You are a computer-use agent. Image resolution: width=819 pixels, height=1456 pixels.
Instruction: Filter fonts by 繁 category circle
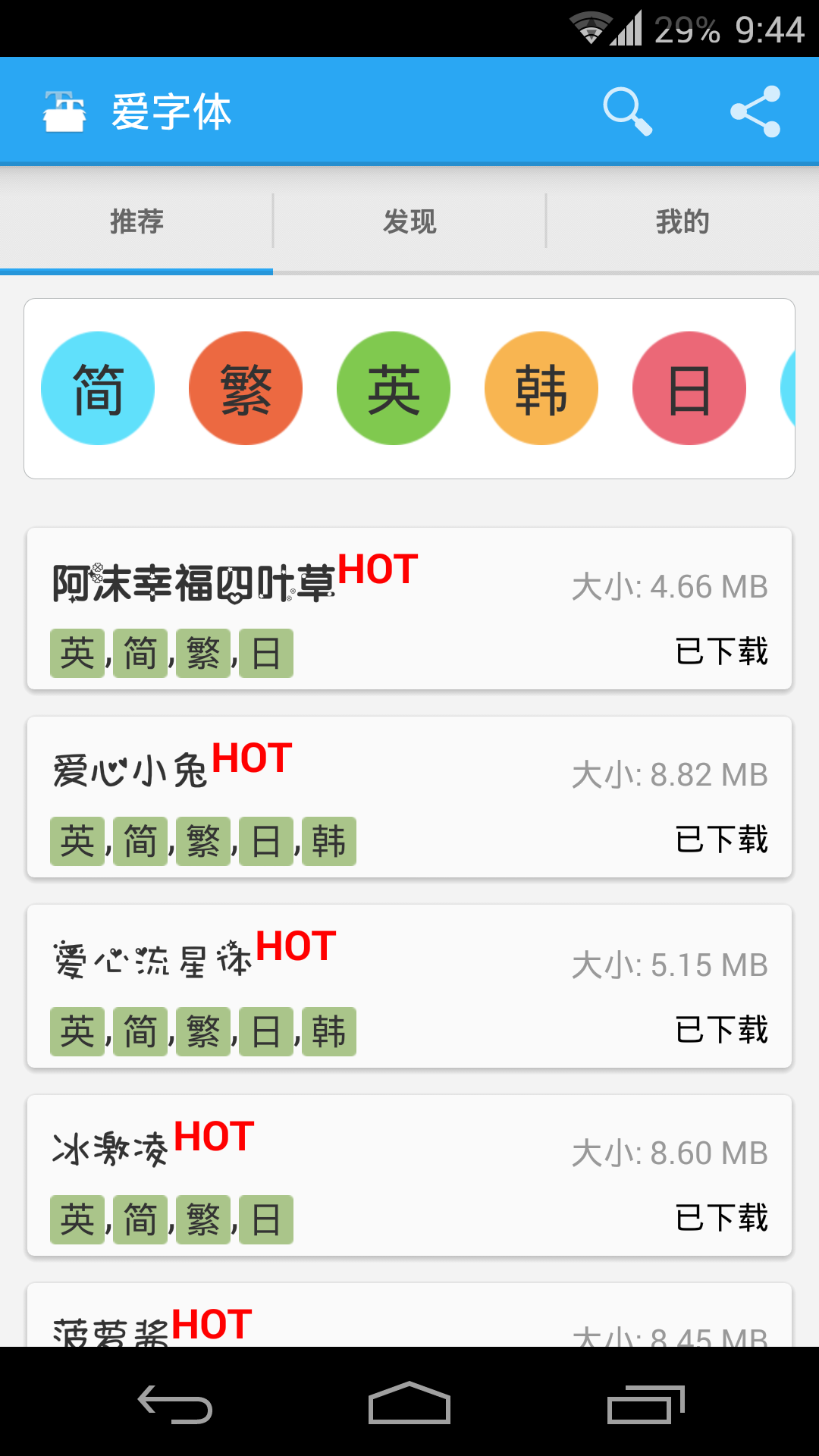tap(246, 388)
